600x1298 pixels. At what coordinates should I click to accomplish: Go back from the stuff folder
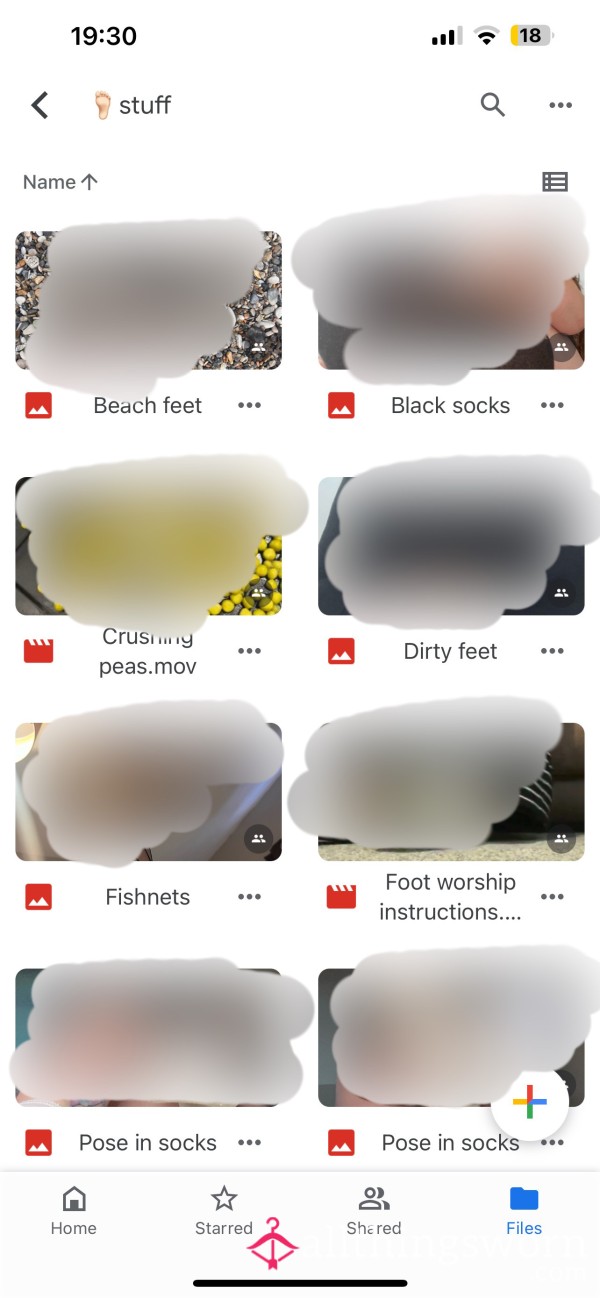pyautogui.click(x=40, y=105)
